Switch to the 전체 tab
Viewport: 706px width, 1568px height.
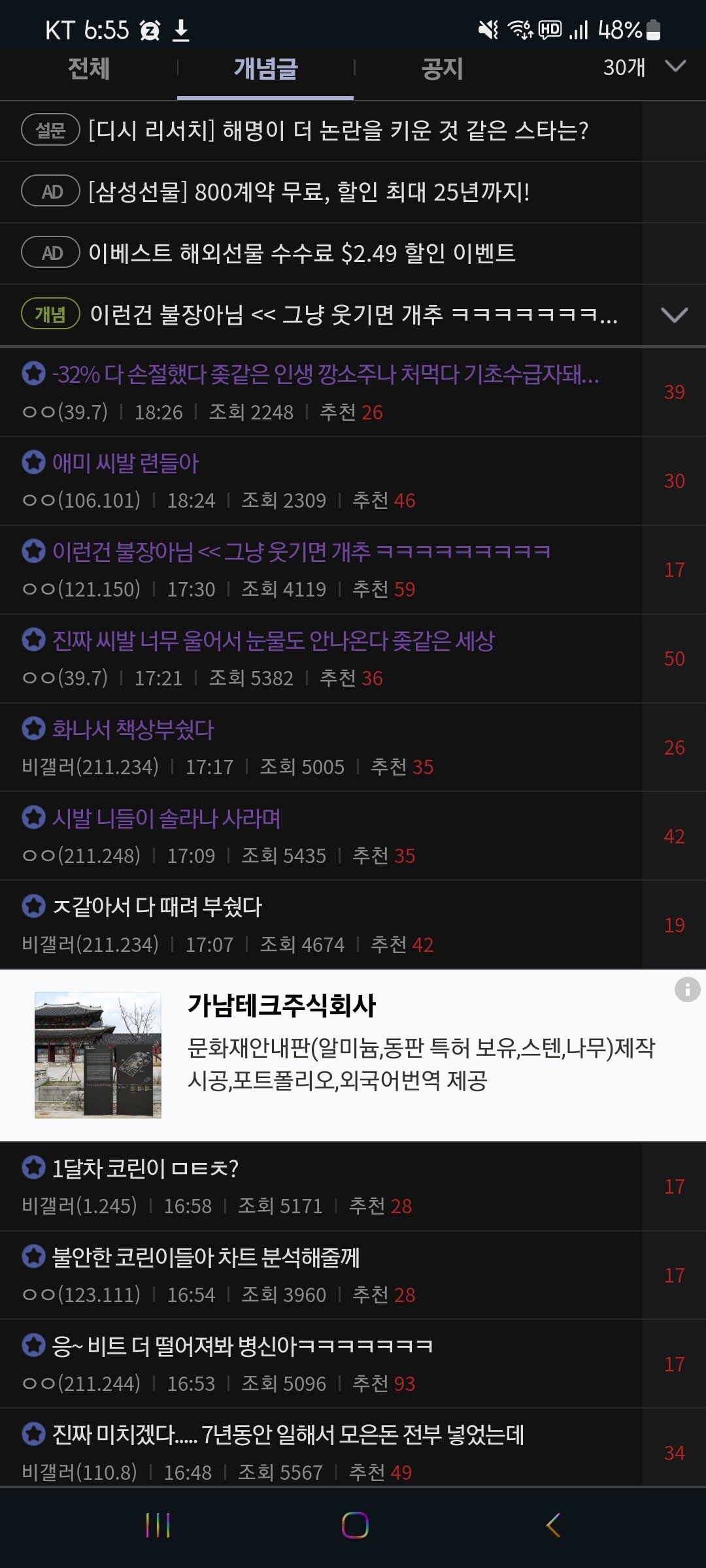[x=88, y=69]
